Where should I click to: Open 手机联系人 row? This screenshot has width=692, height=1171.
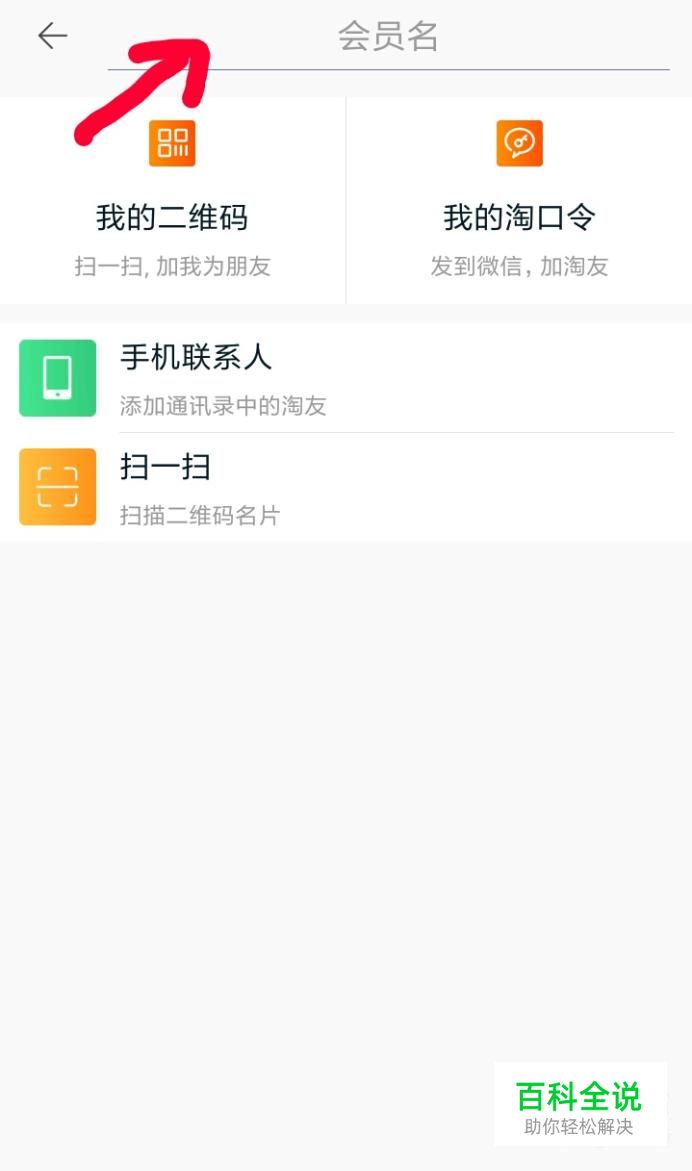pos(346,379)
